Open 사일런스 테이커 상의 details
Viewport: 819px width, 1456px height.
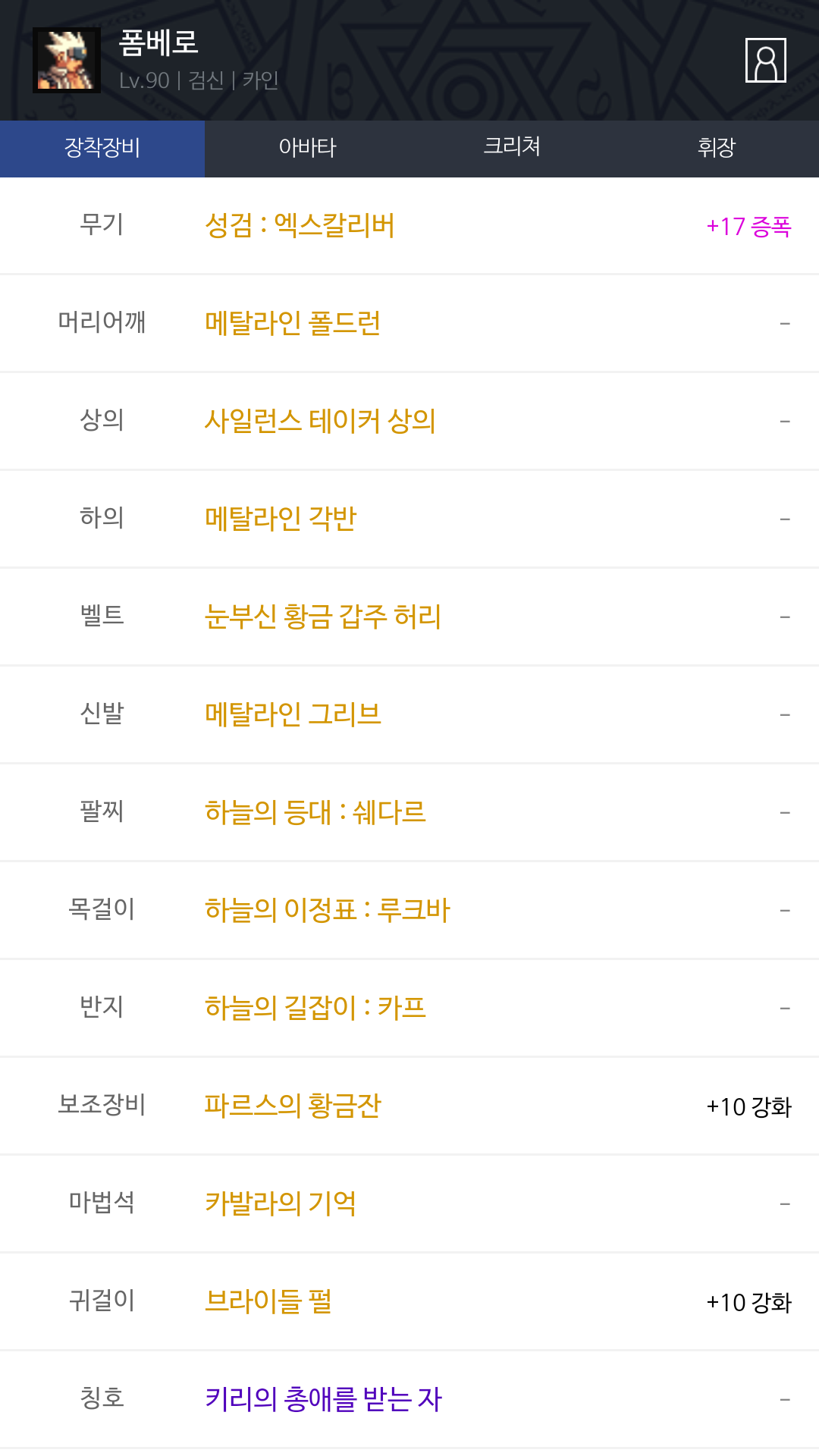[x=320, y=421]
